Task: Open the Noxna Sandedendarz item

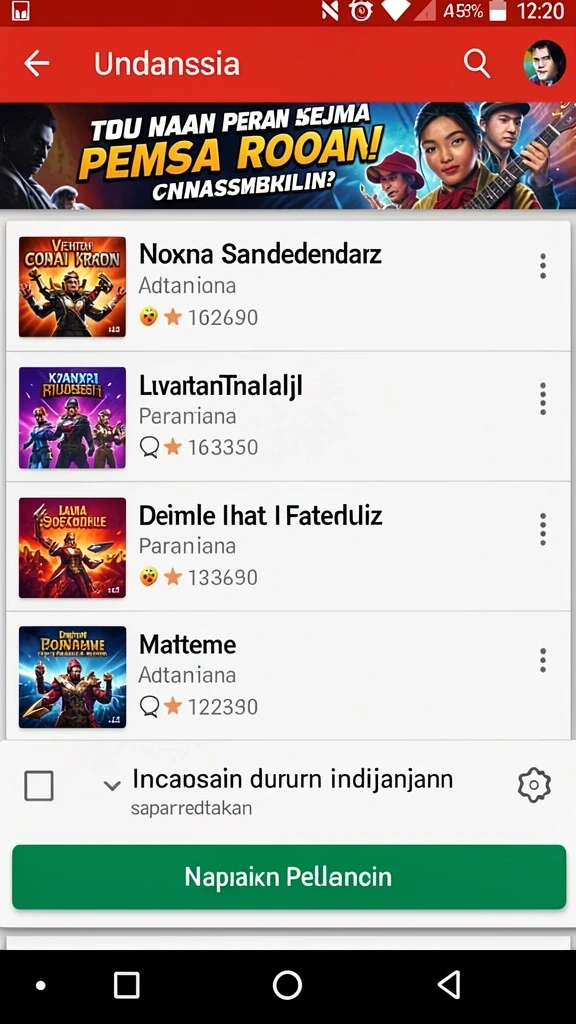Action: 288,286
